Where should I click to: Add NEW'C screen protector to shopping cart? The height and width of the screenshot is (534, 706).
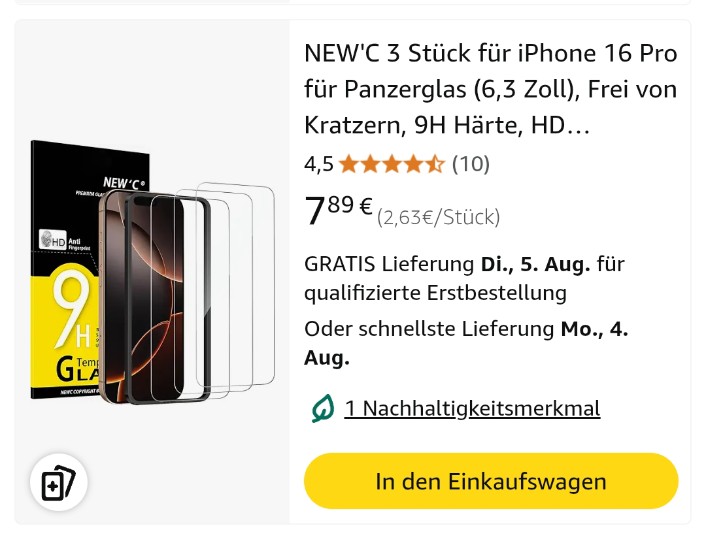pos(490,481)
